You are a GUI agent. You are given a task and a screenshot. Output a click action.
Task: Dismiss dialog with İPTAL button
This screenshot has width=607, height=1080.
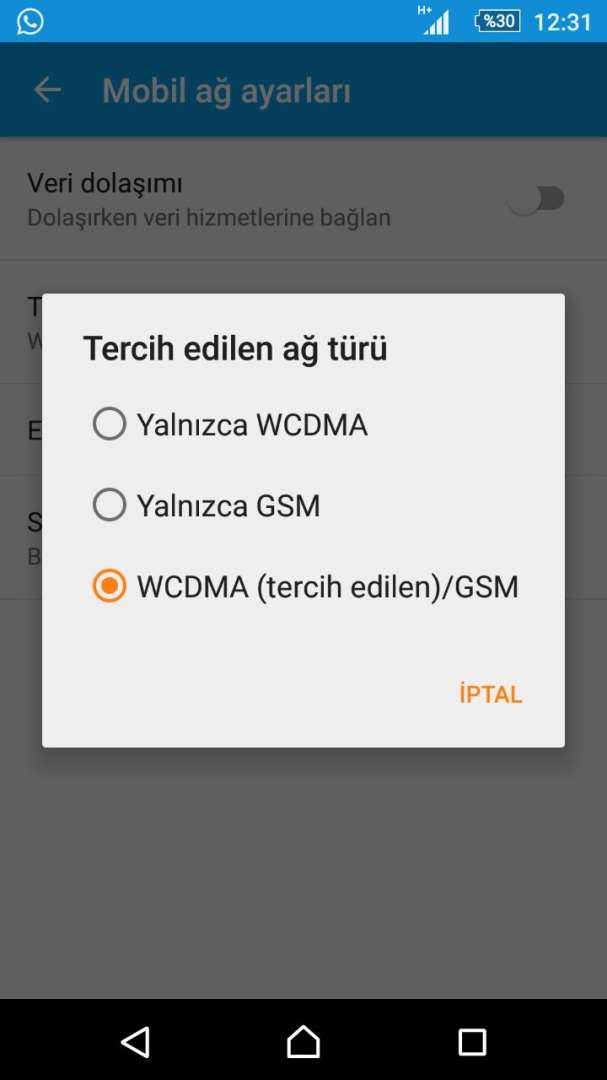(490, 694)
